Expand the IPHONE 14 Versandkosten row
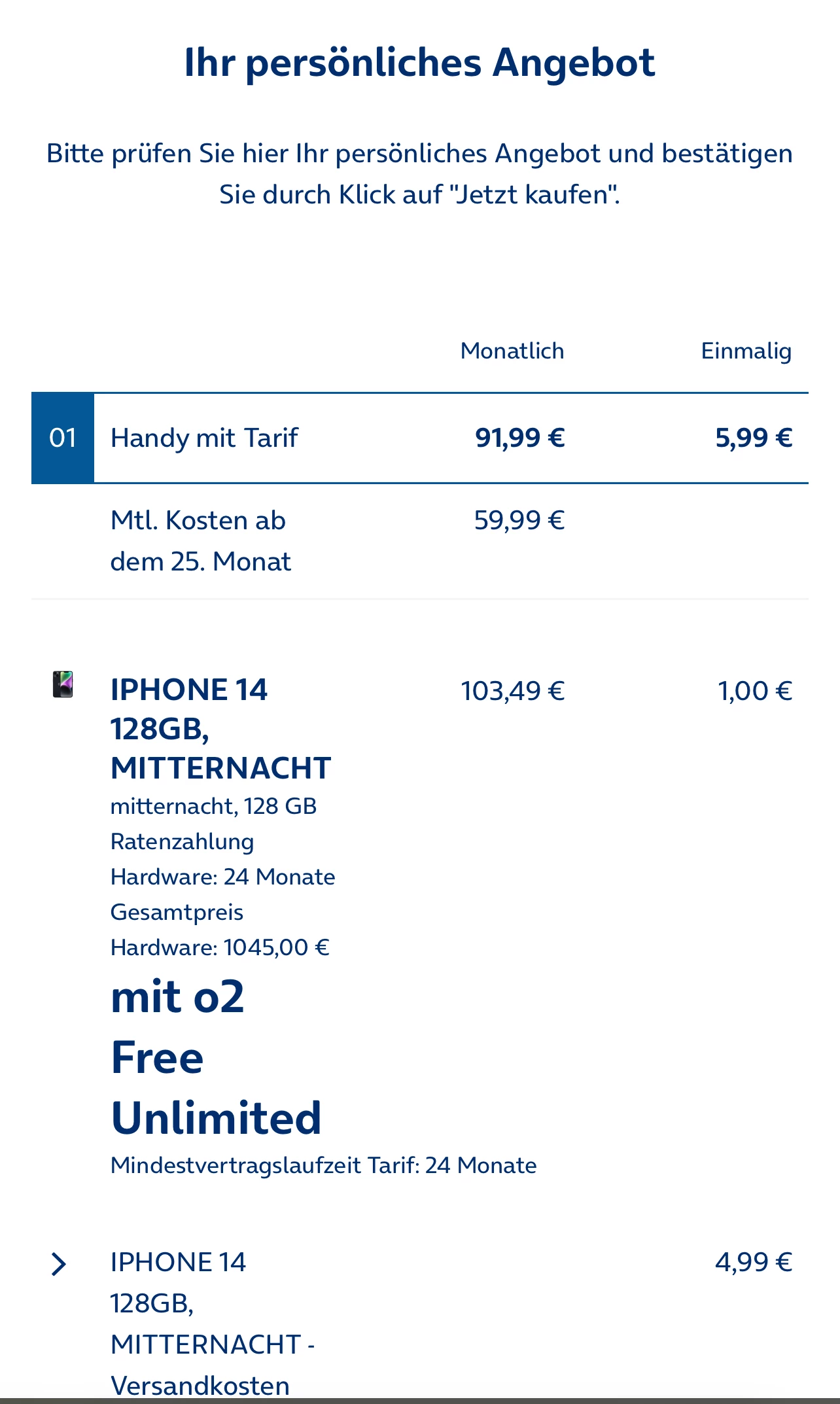 [x=59, y=1264]
